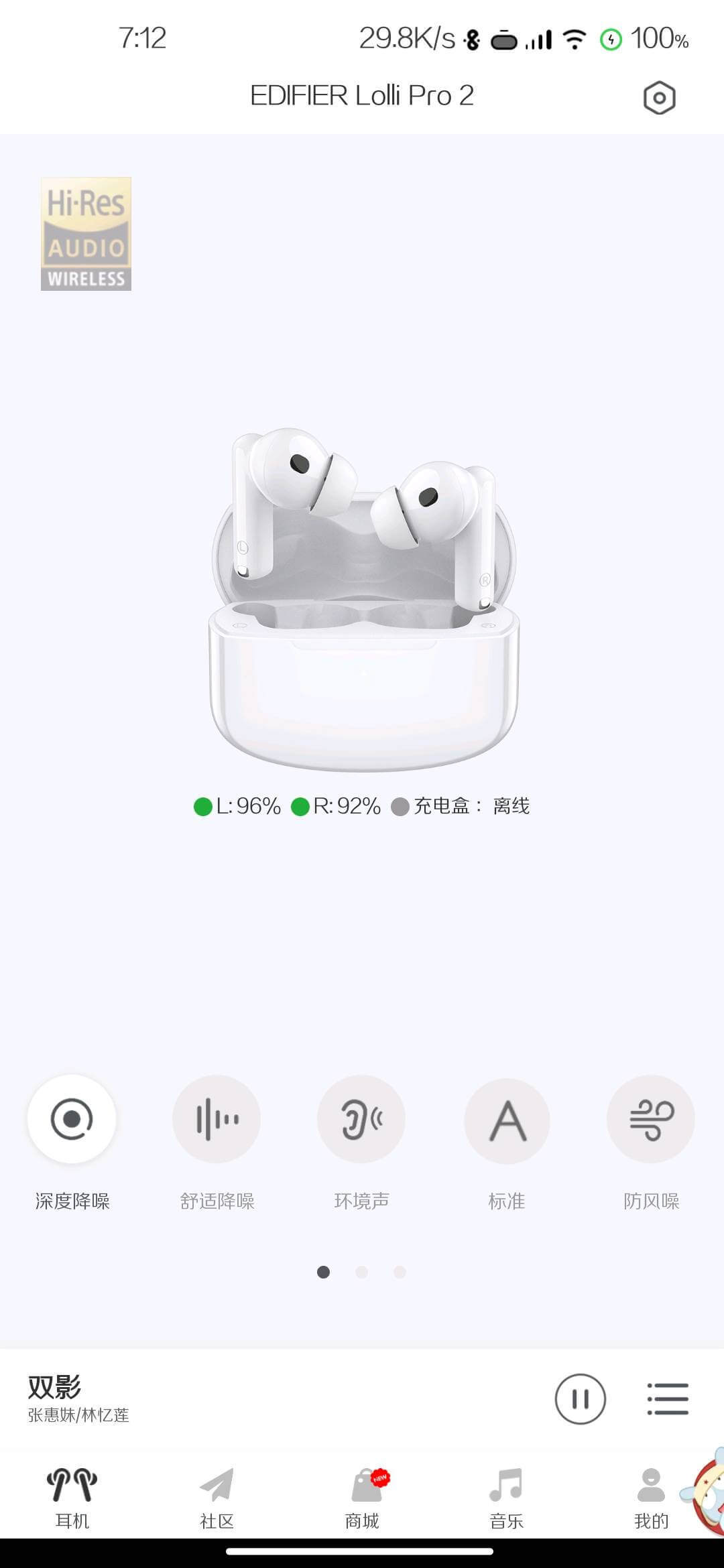The width and height of the screenshot is (724, 1568).
Task: Activate 防风噪 wind noise reduction
Action: 651,1119
